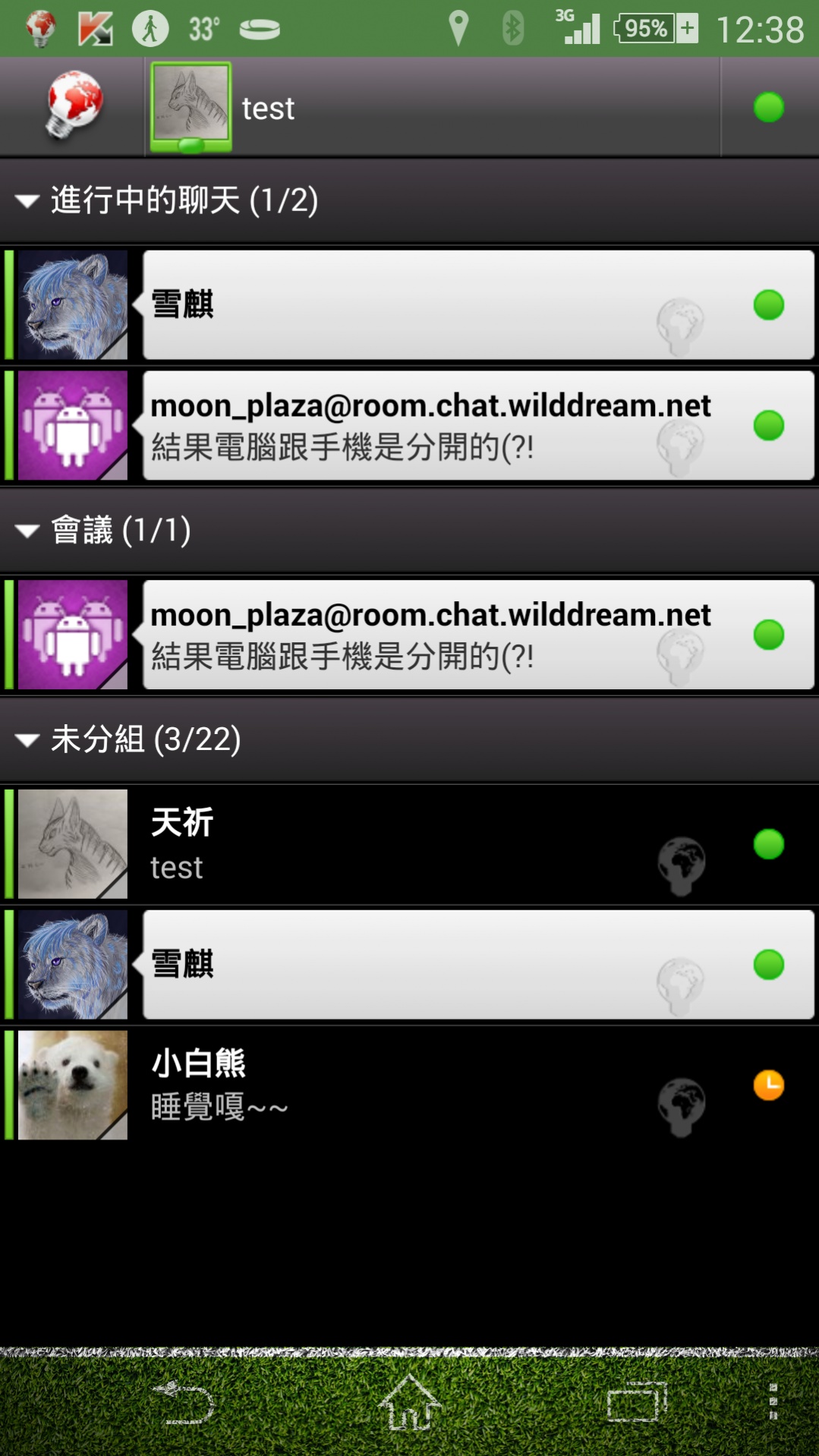Change status via the header's green dot
The image size is (819, 1456).
click(768, 108)
